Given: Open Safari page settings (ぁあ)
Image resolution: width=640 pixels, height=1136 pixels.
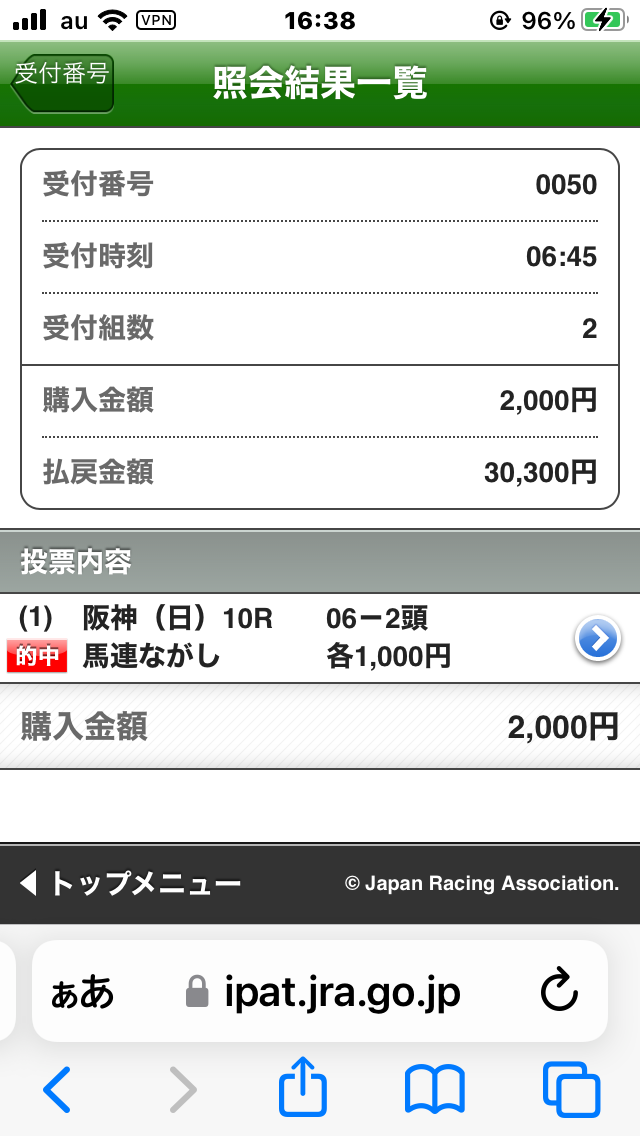Looking at the screenshot, I should point(82,992).
